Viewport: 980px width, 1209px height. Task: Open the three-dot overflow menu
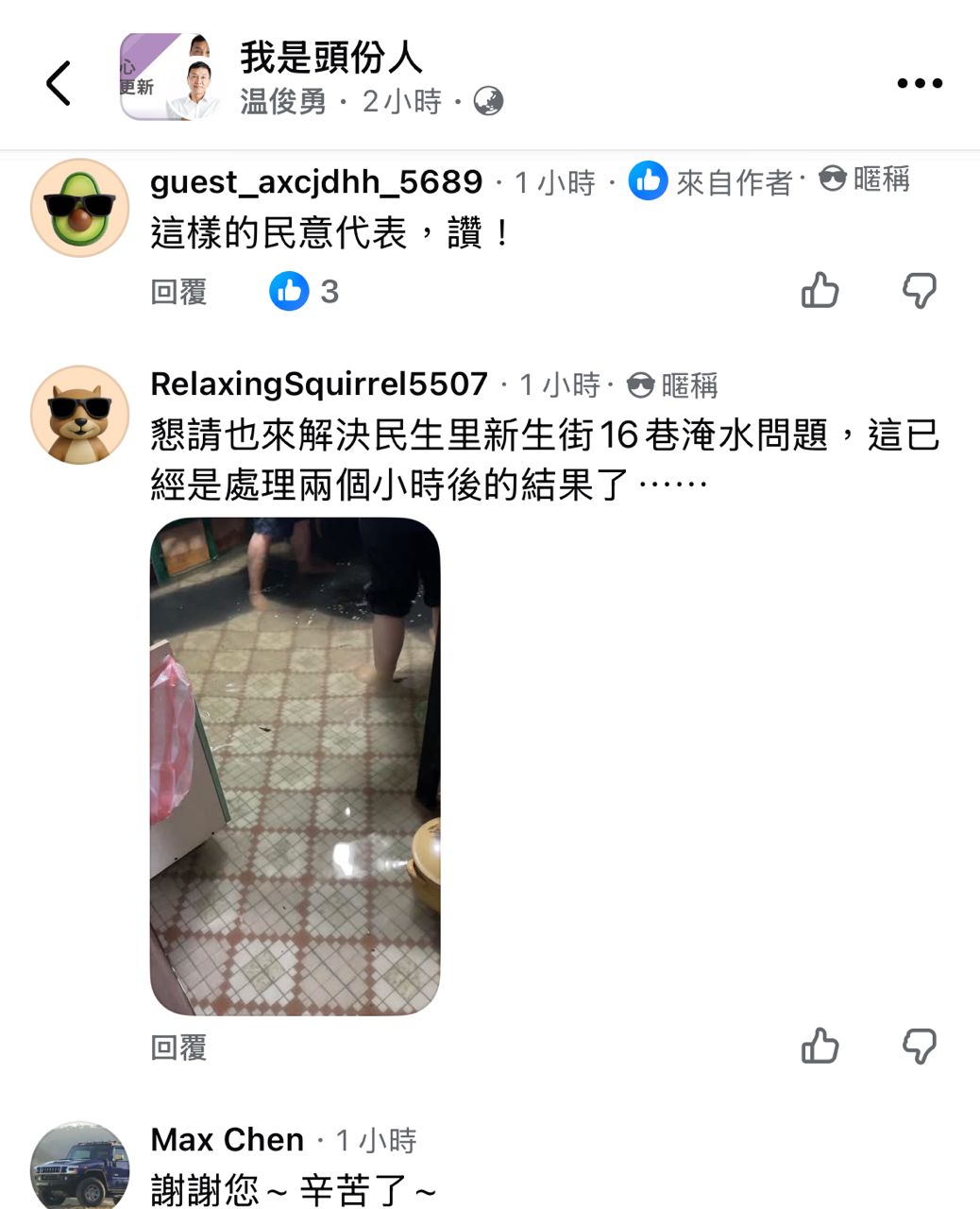pyautogui.click(x=919, y=83)
